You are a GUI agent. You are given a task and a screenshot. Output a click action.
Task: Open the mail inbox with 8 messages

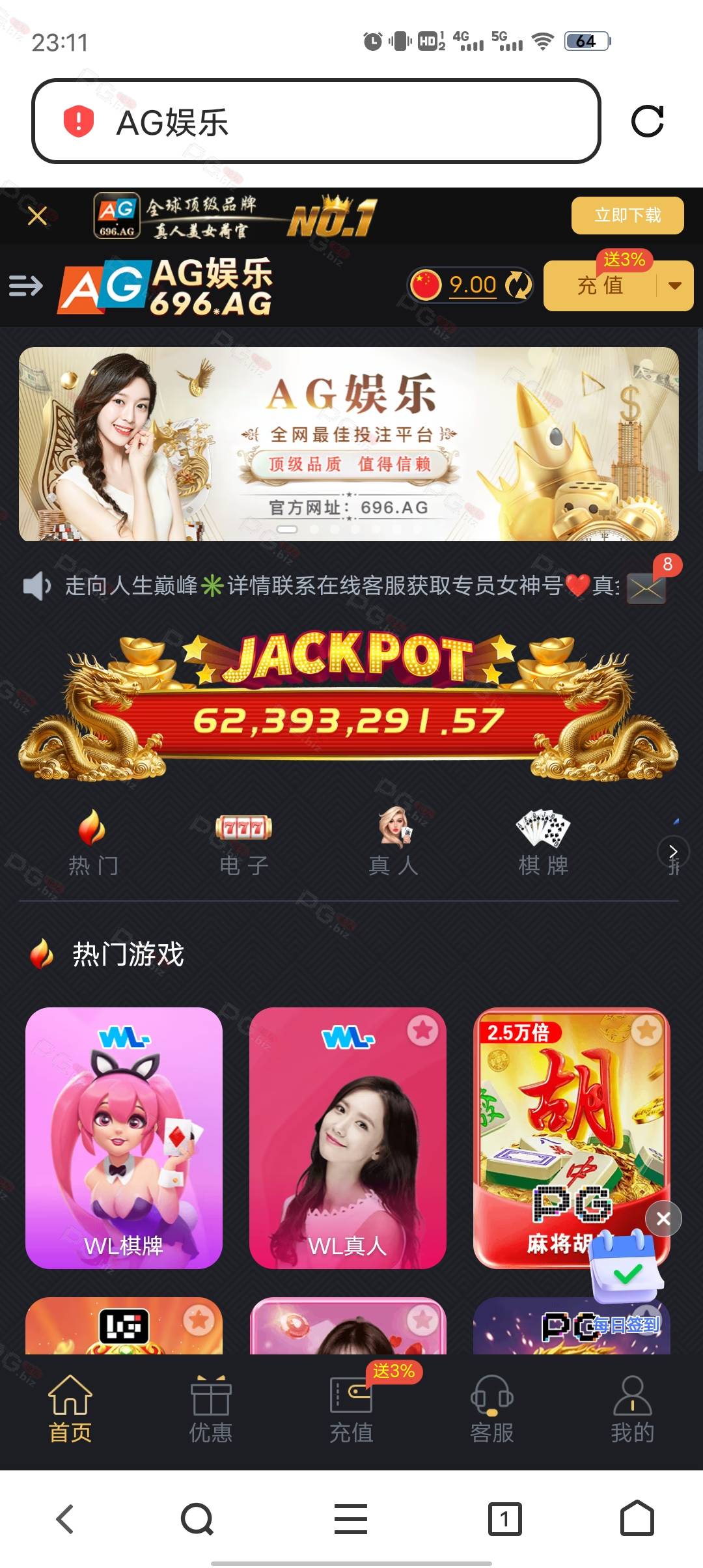click(x=646, y=589)
